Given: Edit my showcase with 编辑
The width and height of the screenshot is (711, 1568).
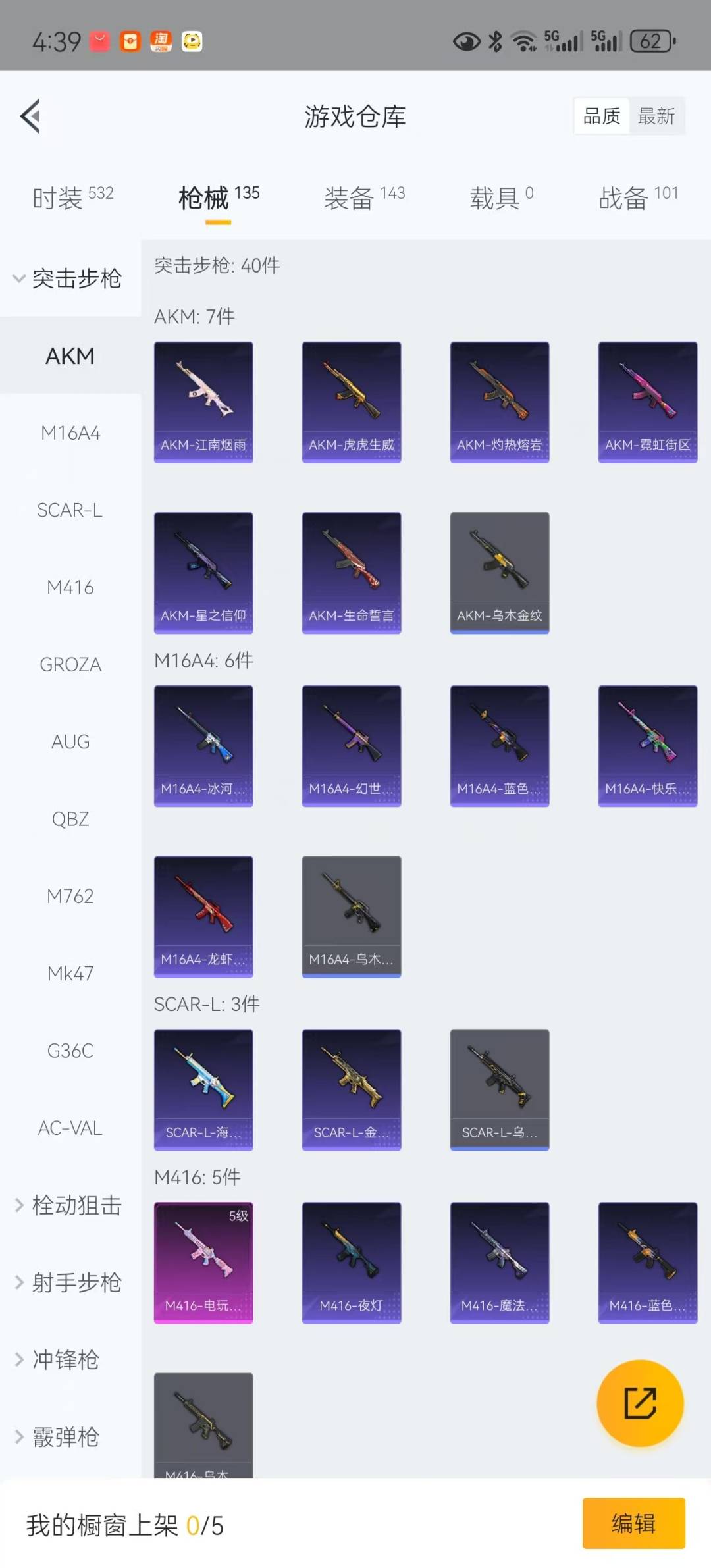Looking at the screenshot, I should [x=633, y=1523].
